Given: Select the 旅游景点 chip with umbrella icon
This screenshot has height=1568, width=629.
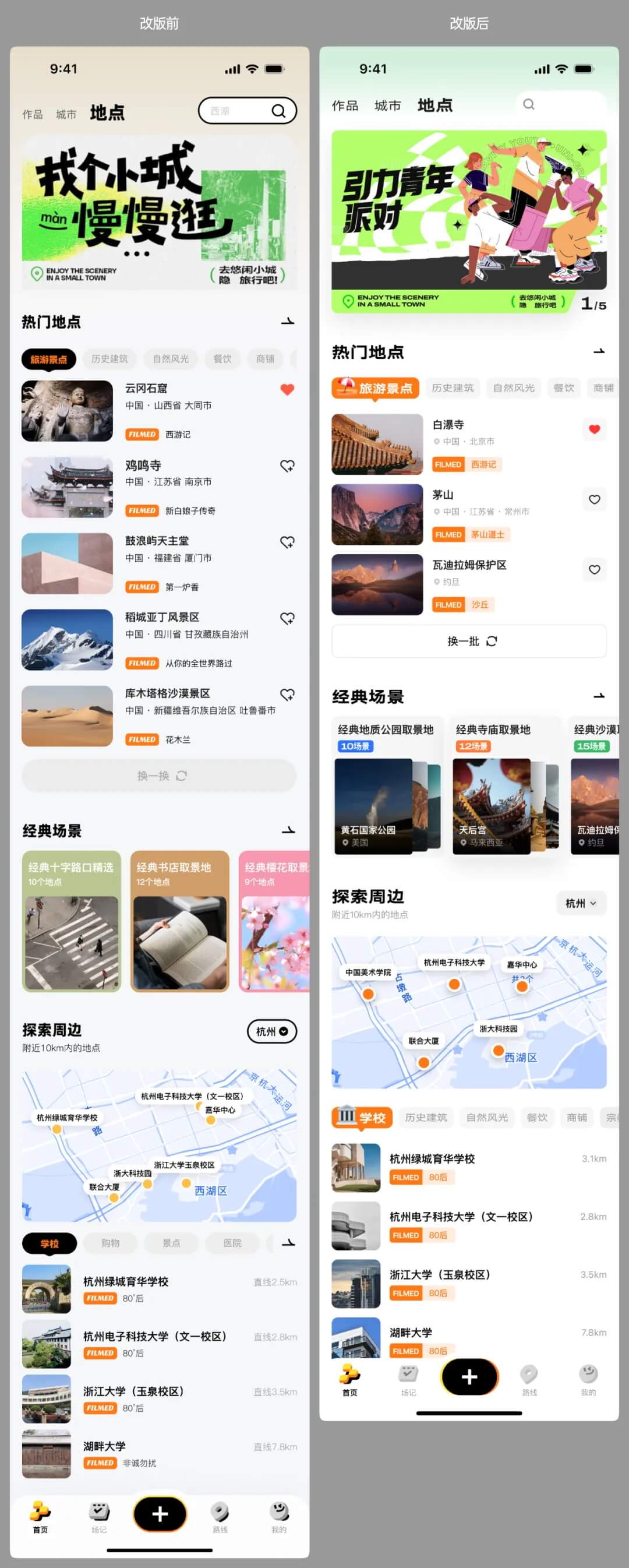Looking at the screenshot, I should point(375,388).
